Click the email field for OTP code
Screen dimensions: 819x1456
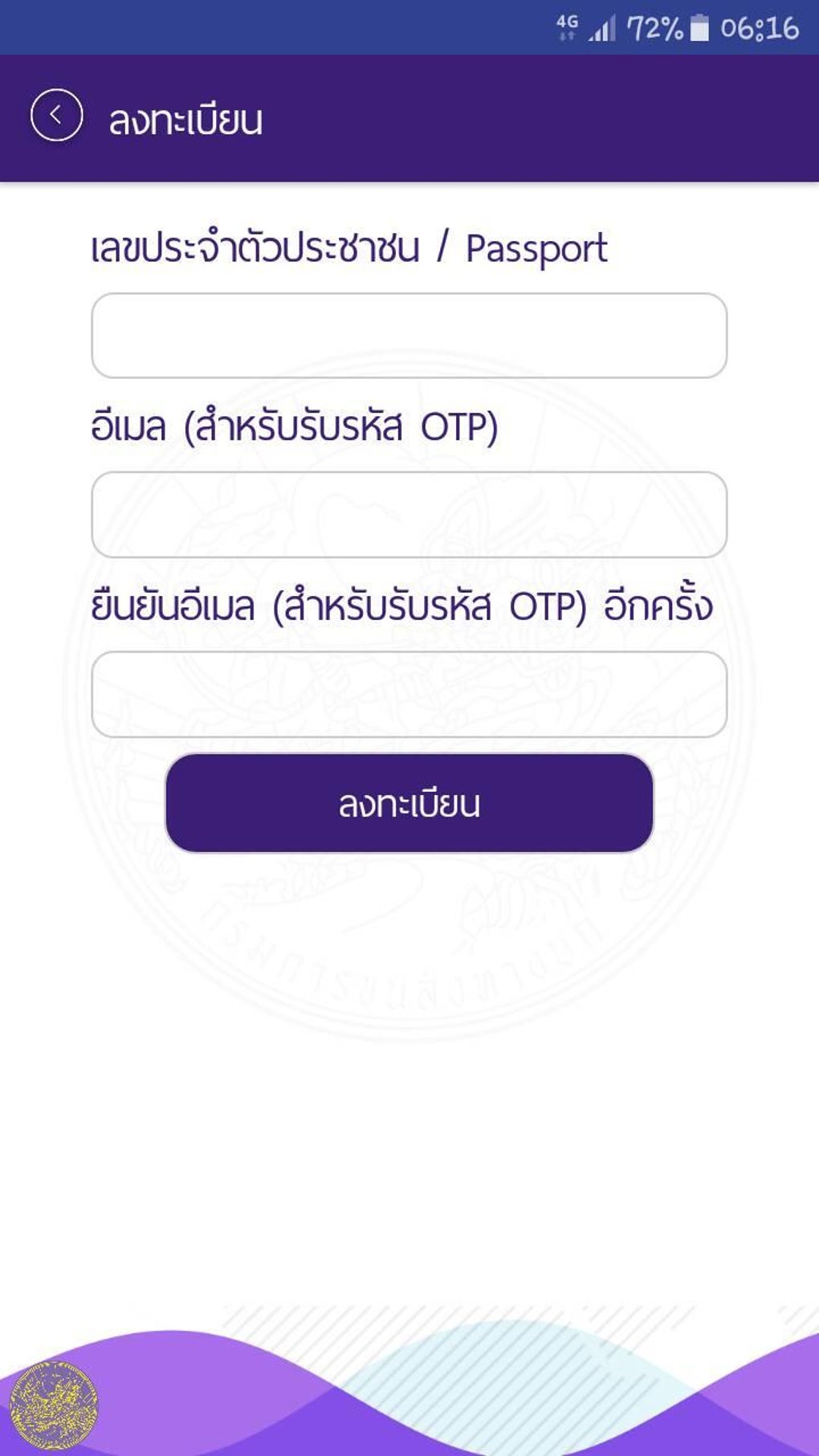pos(408,514)
